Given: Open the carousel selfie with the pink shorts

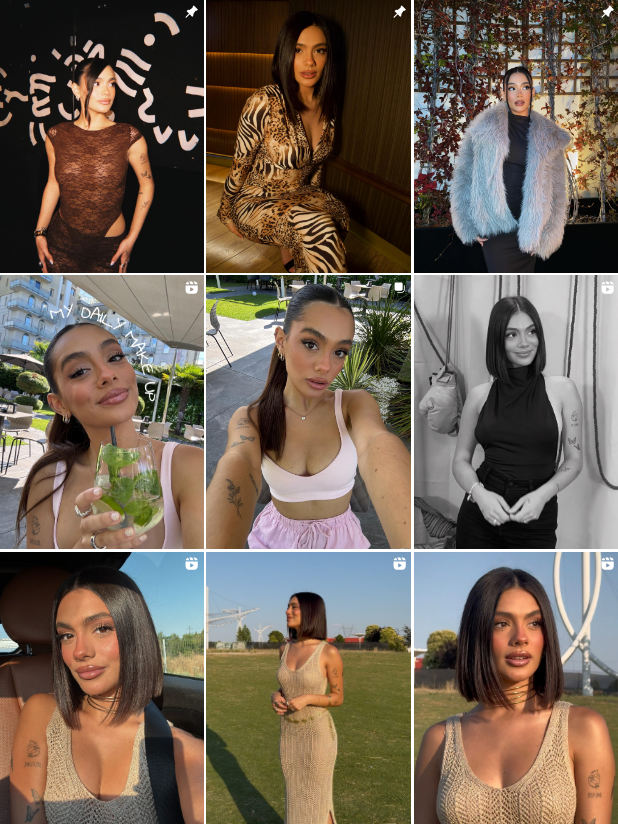Looking at the screenshot, I should (x=308, y=412).
